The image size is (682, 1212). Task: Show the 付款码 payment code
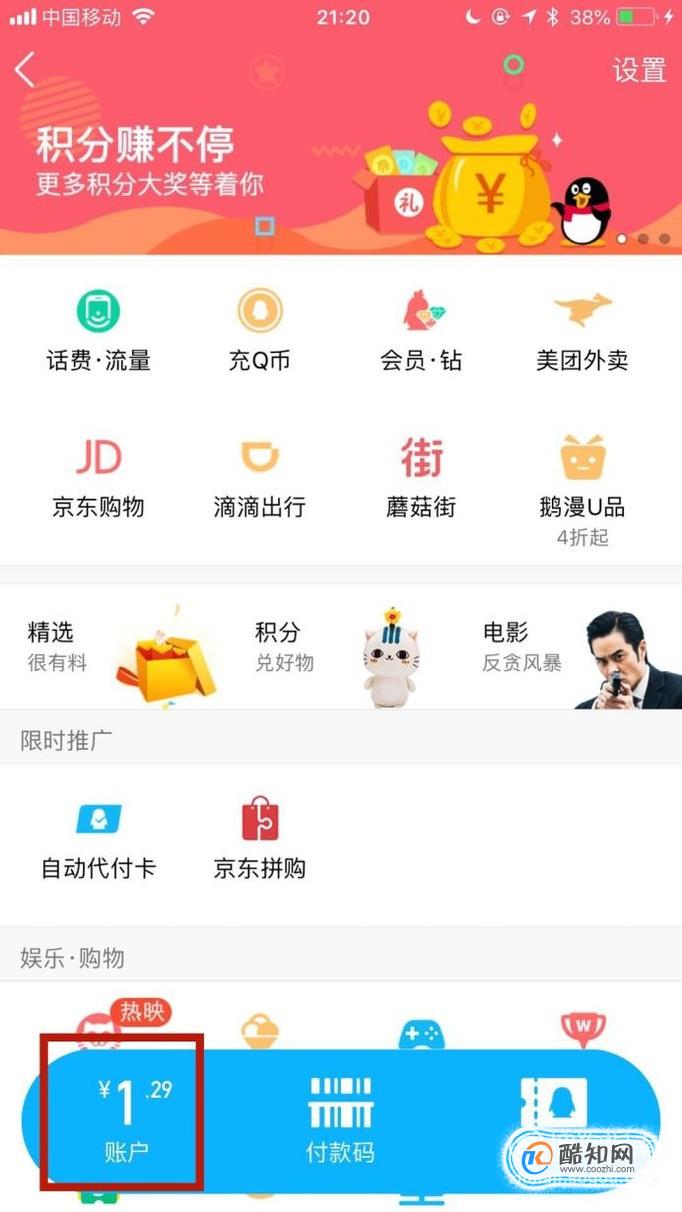(340, 1118)
